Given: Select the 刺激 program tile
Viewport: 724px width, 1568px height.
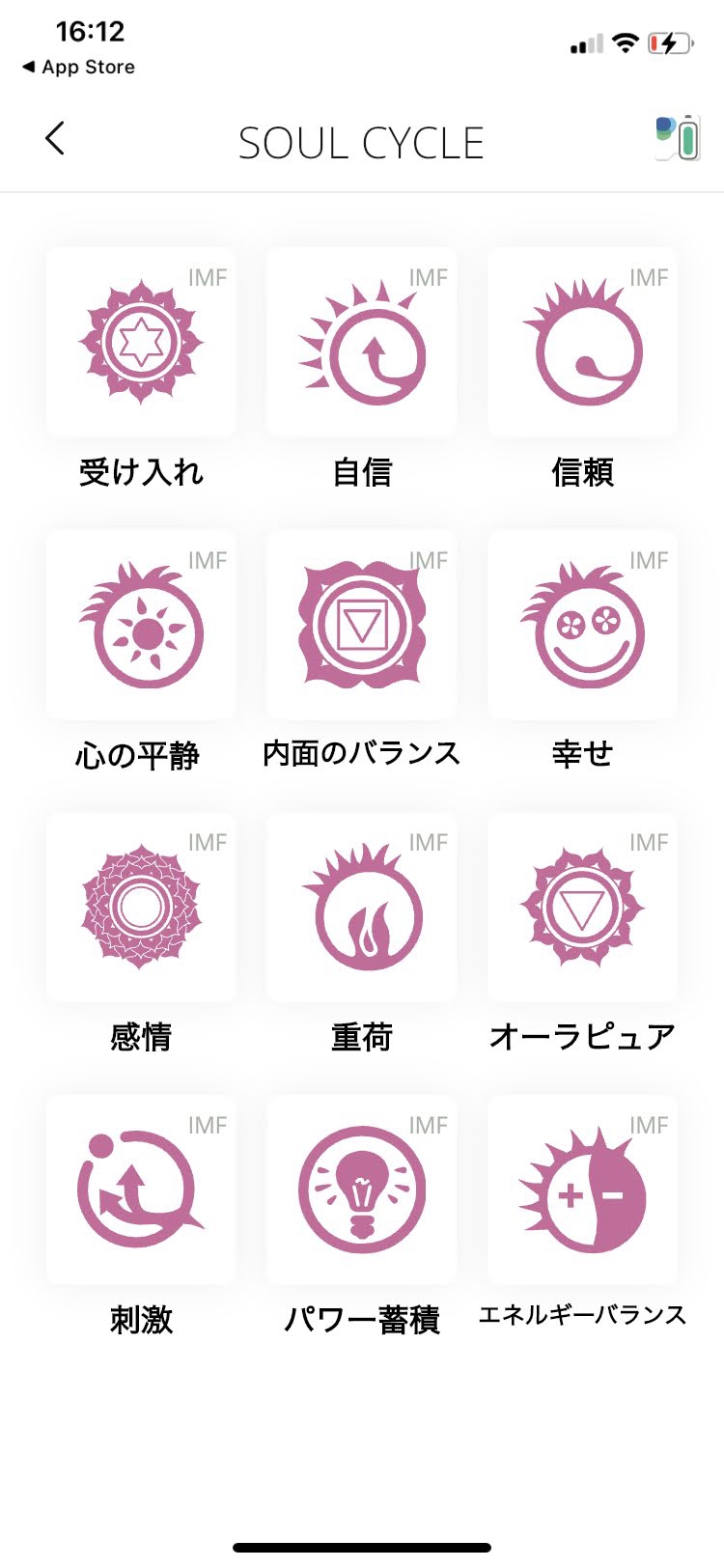Looking at the screenshot, I should click(141, 1190).
